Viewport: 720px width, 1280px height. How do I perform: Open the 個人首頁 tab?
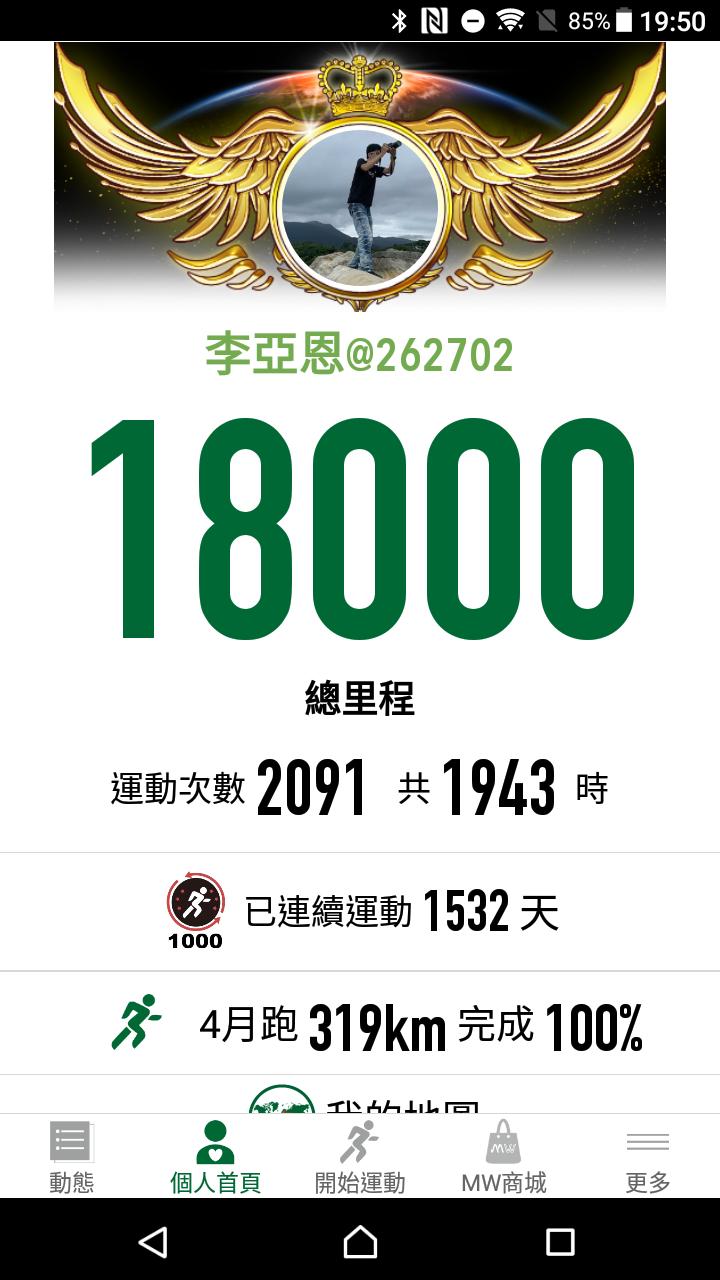[x=215, y=1157]
